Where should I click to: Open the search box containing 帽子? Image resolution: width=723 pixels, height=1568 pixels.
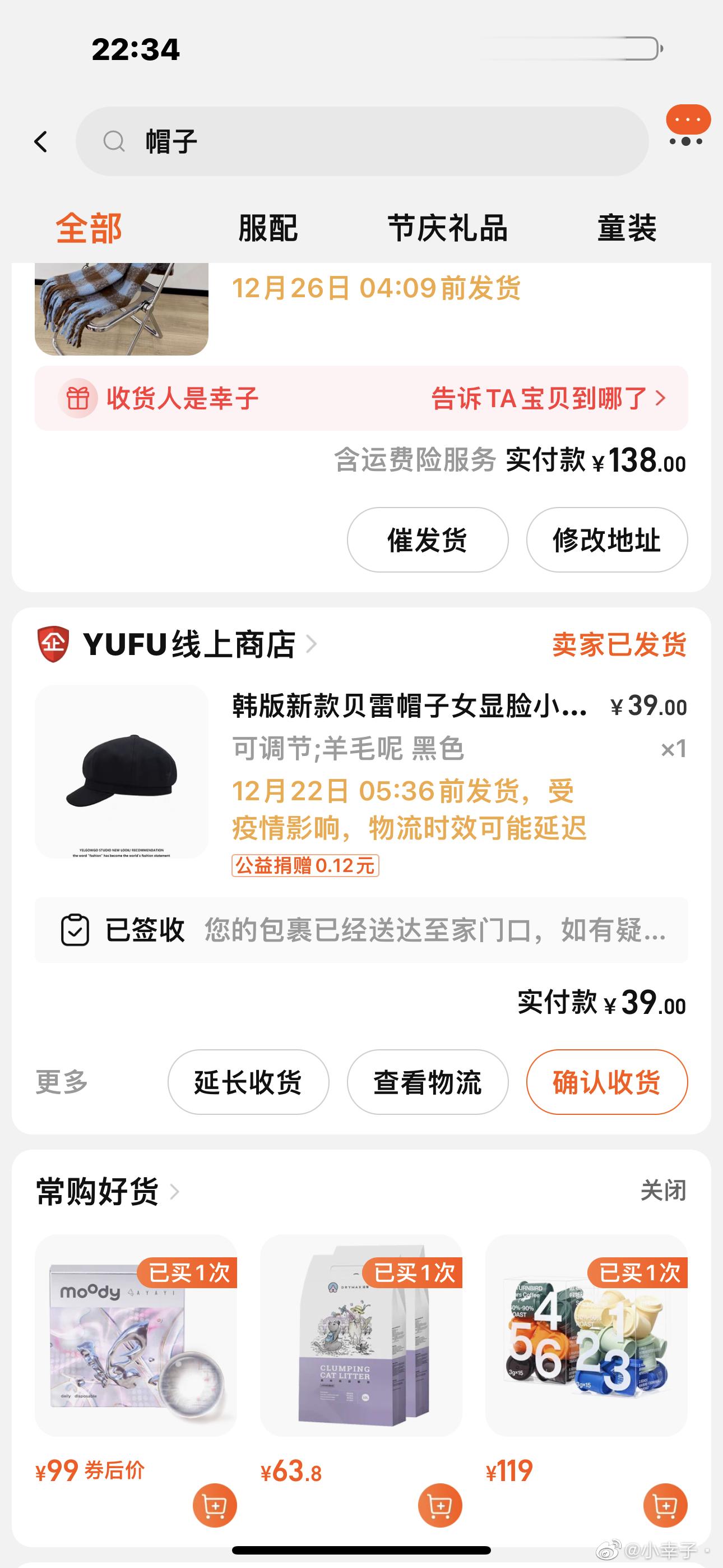coord(361,142)
